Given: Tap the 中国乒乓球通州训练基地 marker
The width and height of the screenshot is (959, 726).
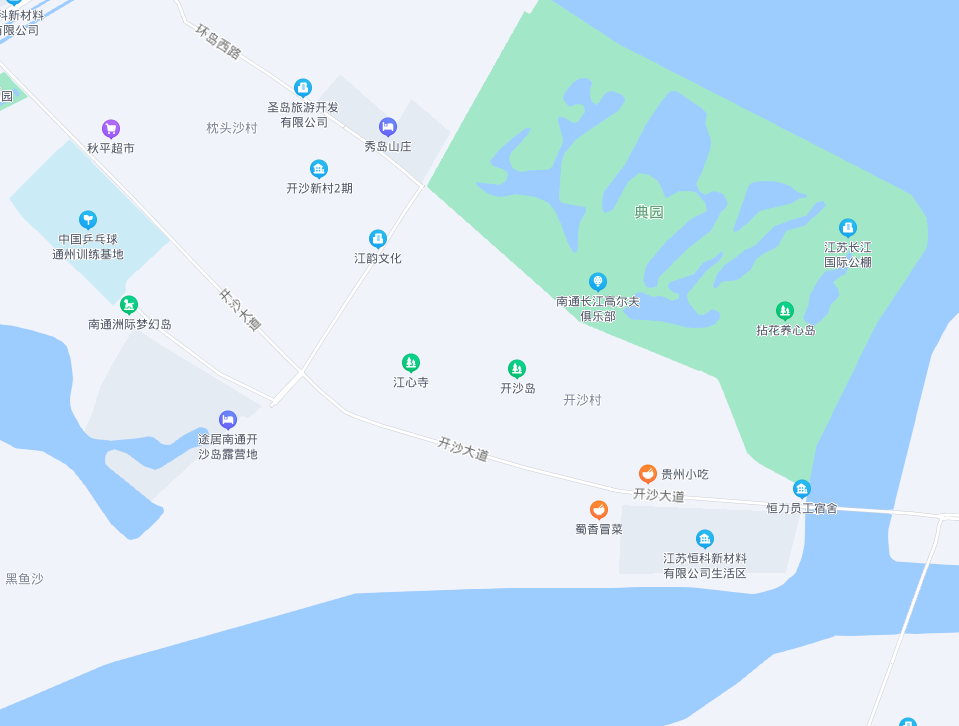Looking at the screenshot, I should point(88,220).
